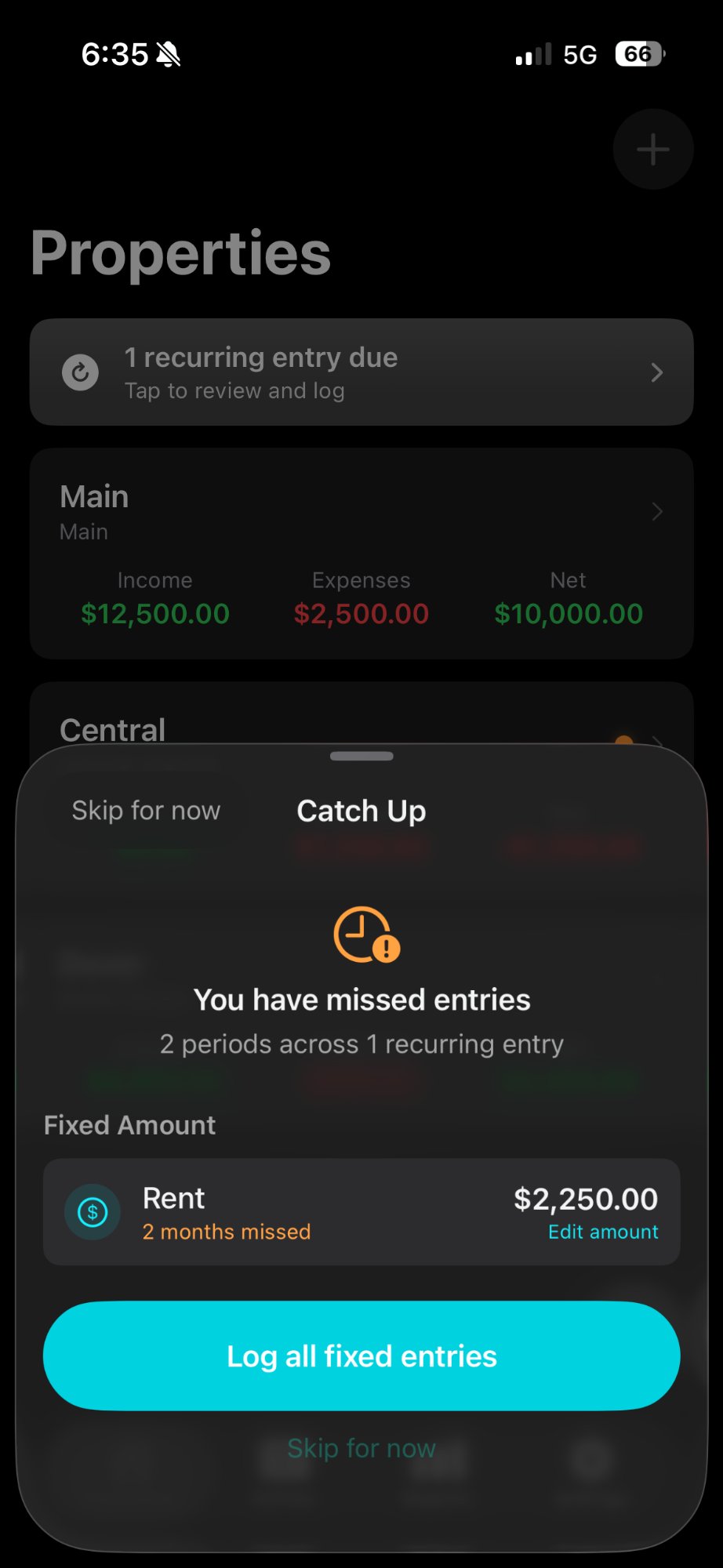The width and height of the screenshot is (723, 1568).
Task: Expand the Main property using its chevron
Action: [x=656, y=511]
